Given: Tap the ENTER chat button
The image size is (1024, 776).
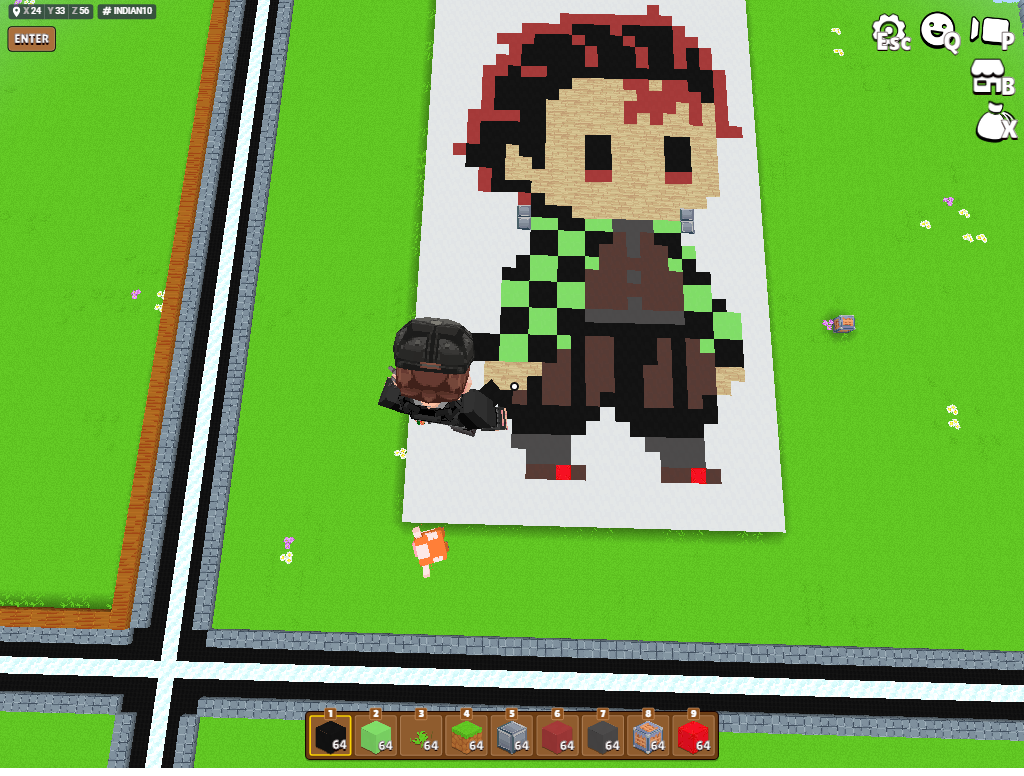Looking at the screenshot, I should pos(31,39).
